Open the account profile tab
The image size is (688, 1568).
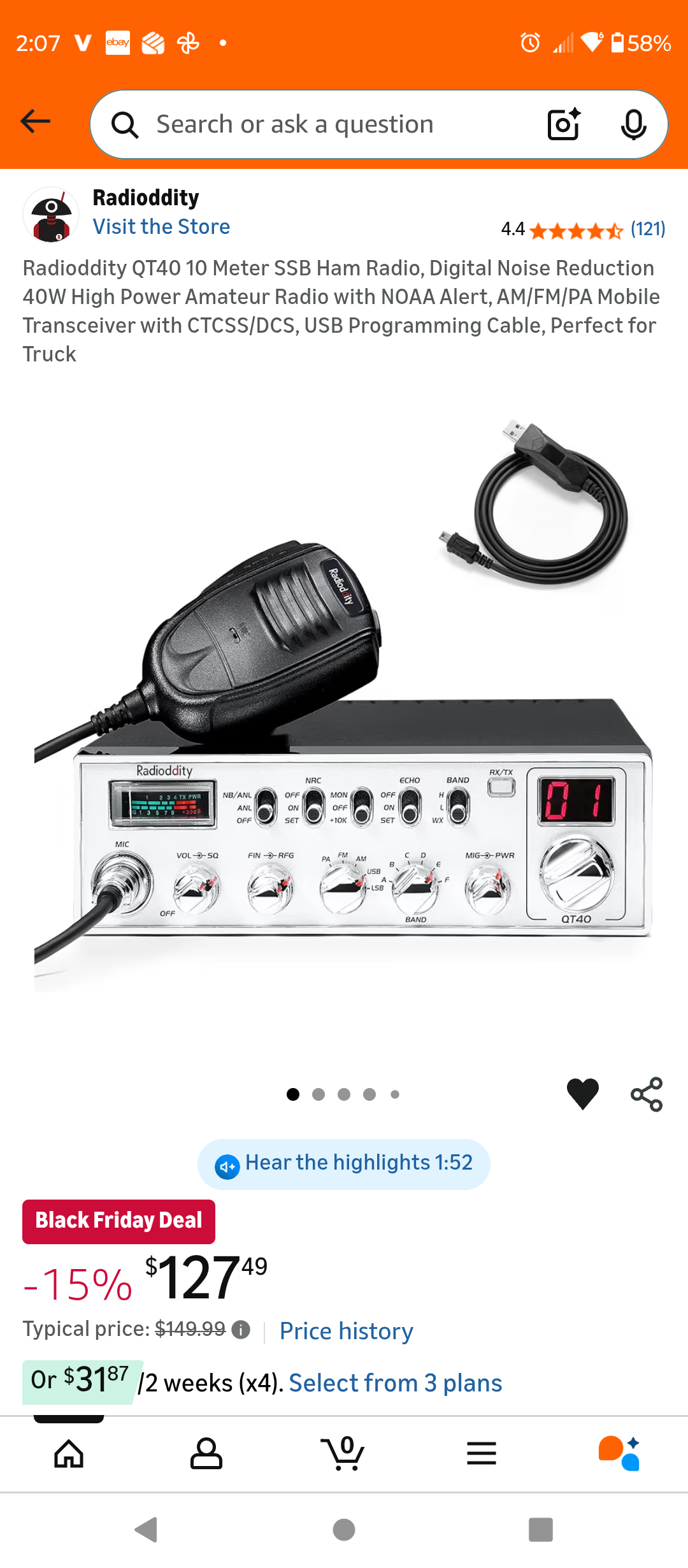coord(206,1453)
